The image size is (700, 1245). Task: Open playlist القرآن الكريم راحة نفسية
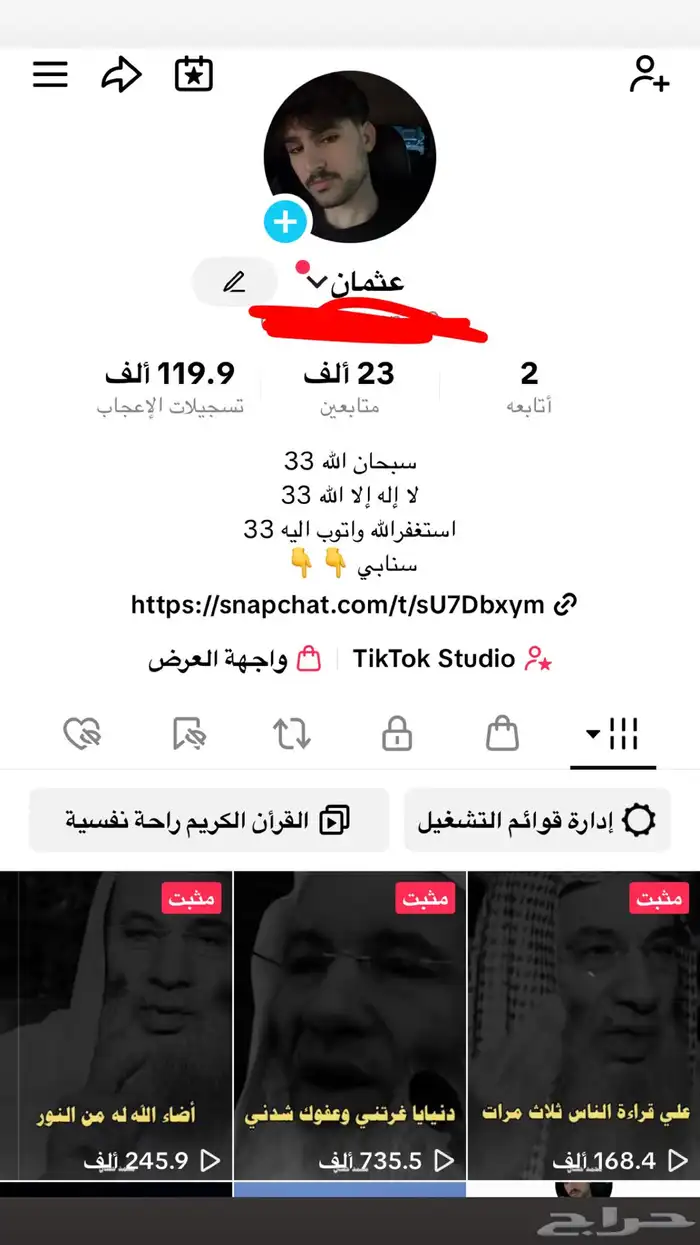[x=208, y=821]
